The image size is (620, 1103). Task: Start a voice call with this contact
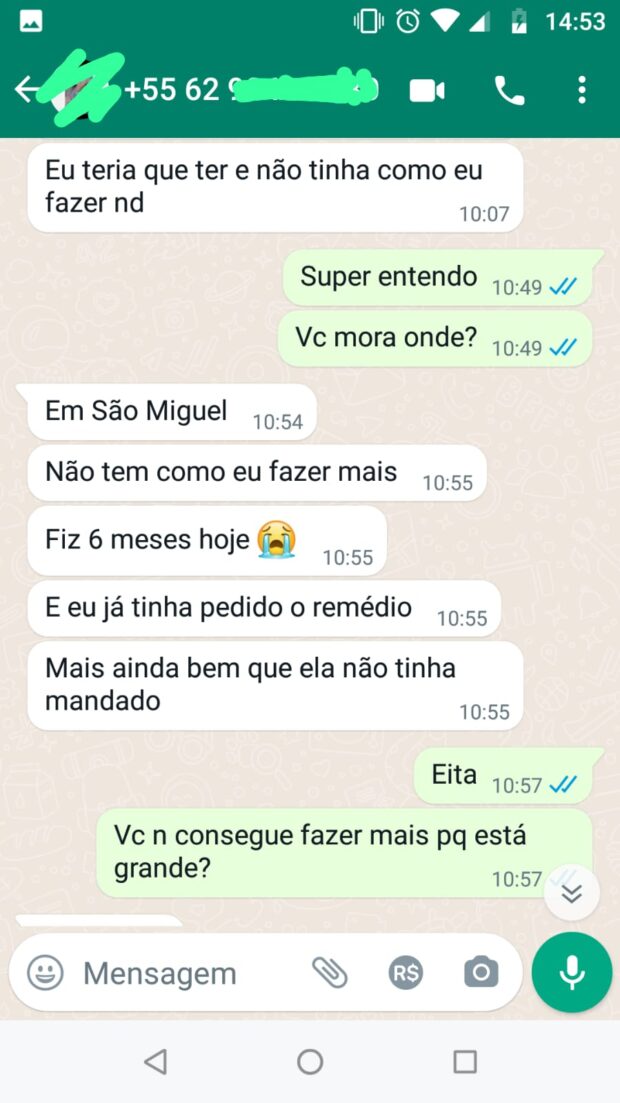pyautogui.click(x=509, y=91)
